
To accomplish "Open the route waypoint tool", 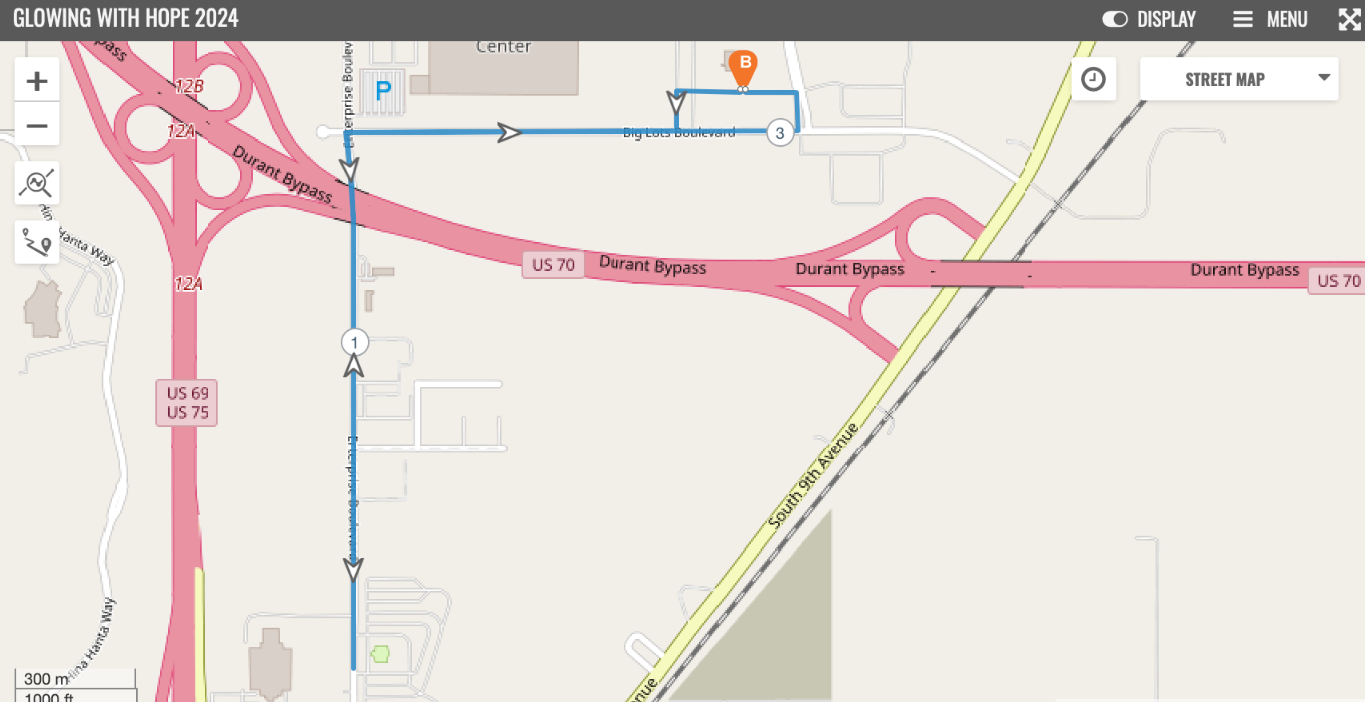I will [x=37, y=242].
